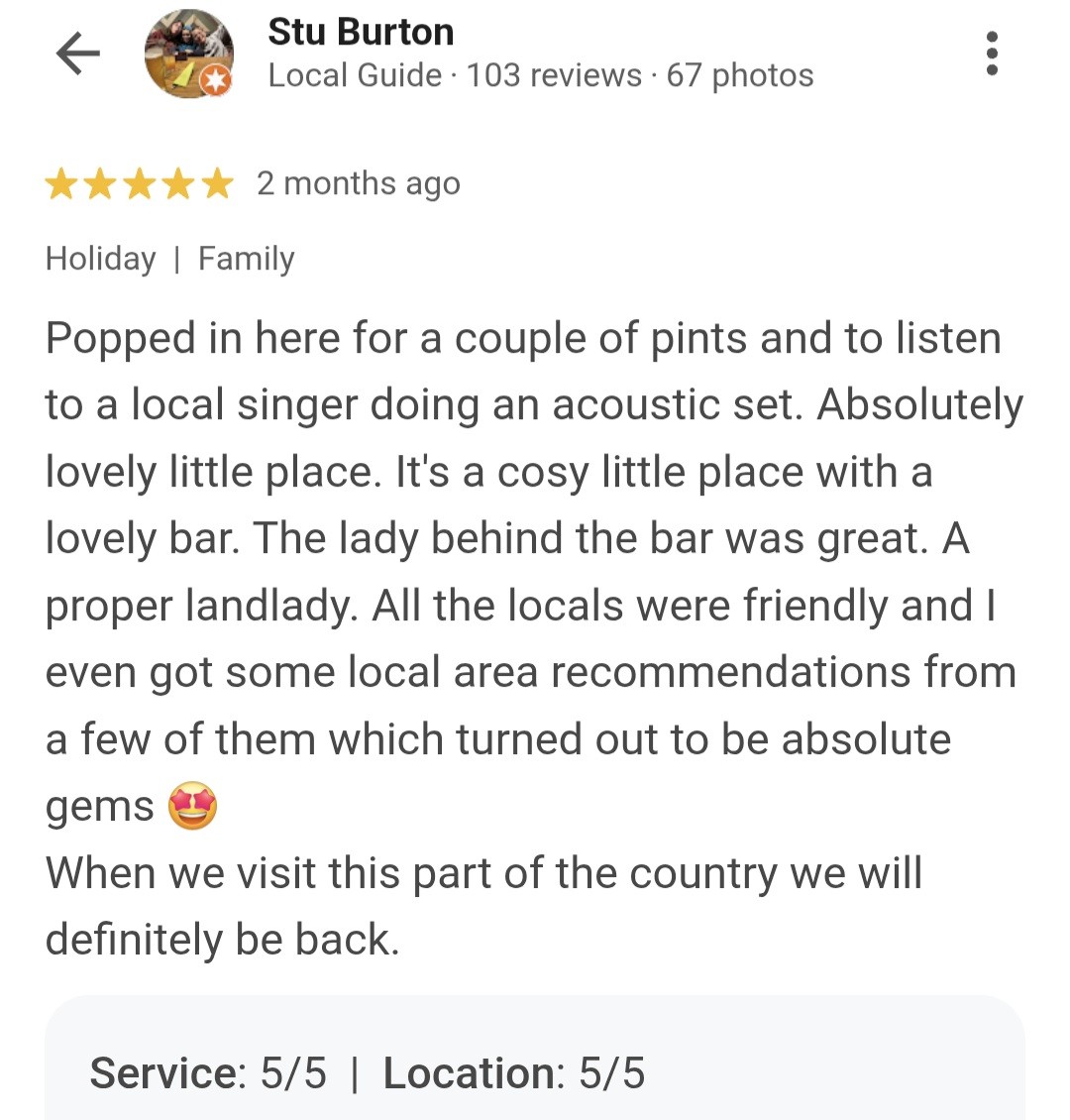View Stu Burton's reviewer profile name
Screen dimensions: 1070x1120
[361, 33]
